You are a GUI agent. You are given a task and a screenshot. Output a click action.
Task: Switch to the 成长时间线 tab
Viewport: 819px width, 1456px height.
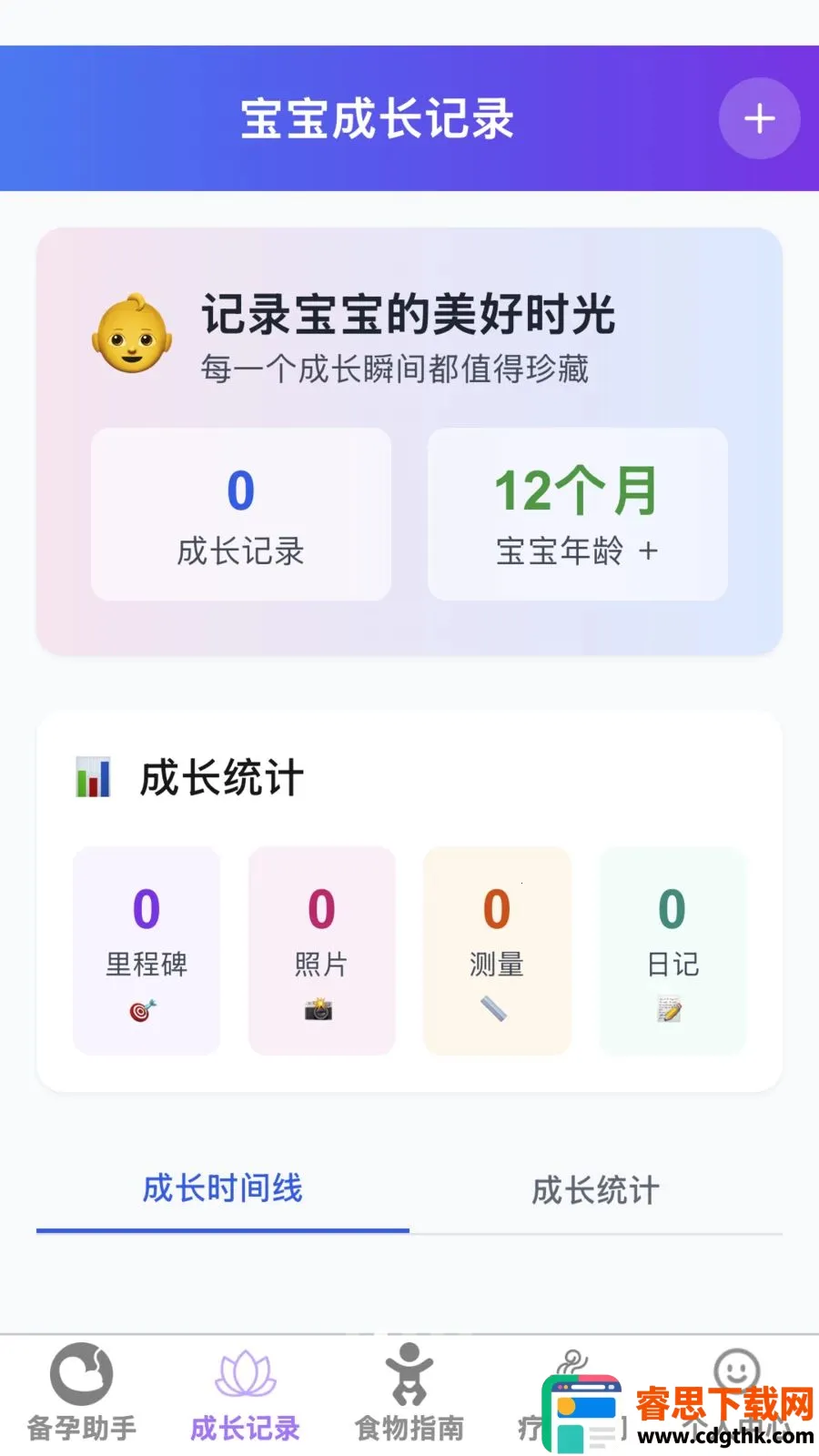click(223, 1189)
